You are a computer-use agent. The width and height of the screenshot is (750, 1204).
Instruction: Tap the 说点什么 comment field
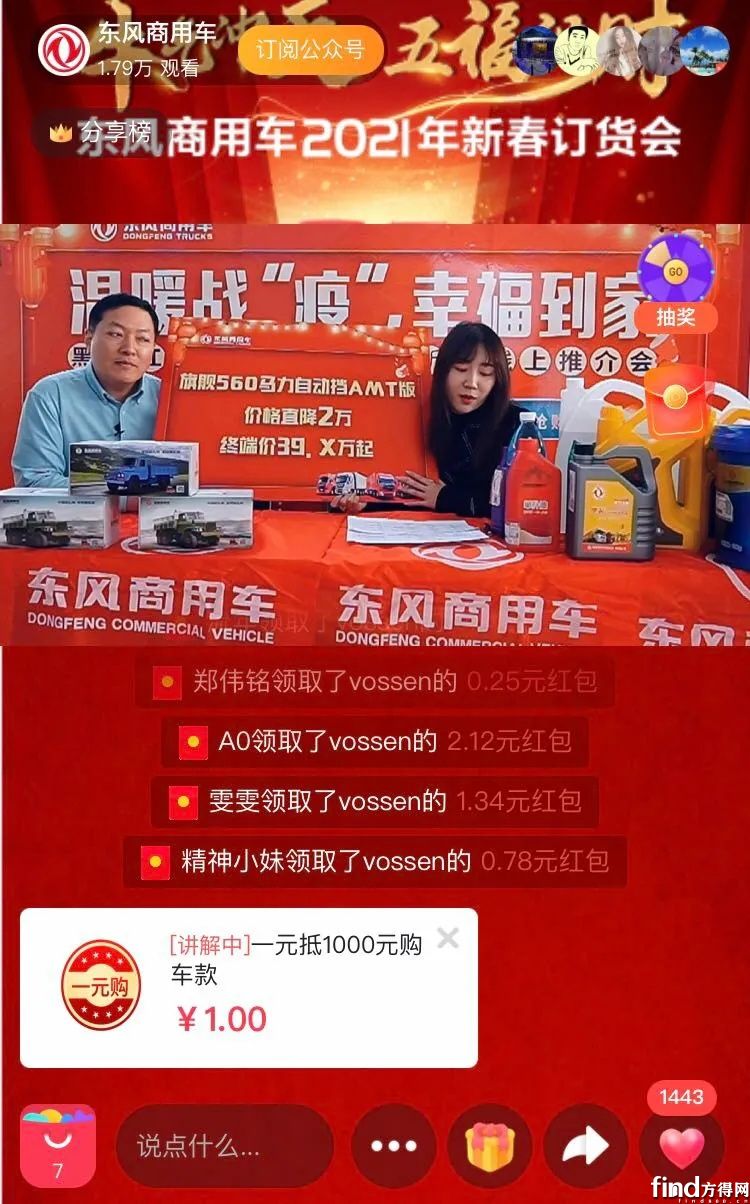[x=224, y=1144]
